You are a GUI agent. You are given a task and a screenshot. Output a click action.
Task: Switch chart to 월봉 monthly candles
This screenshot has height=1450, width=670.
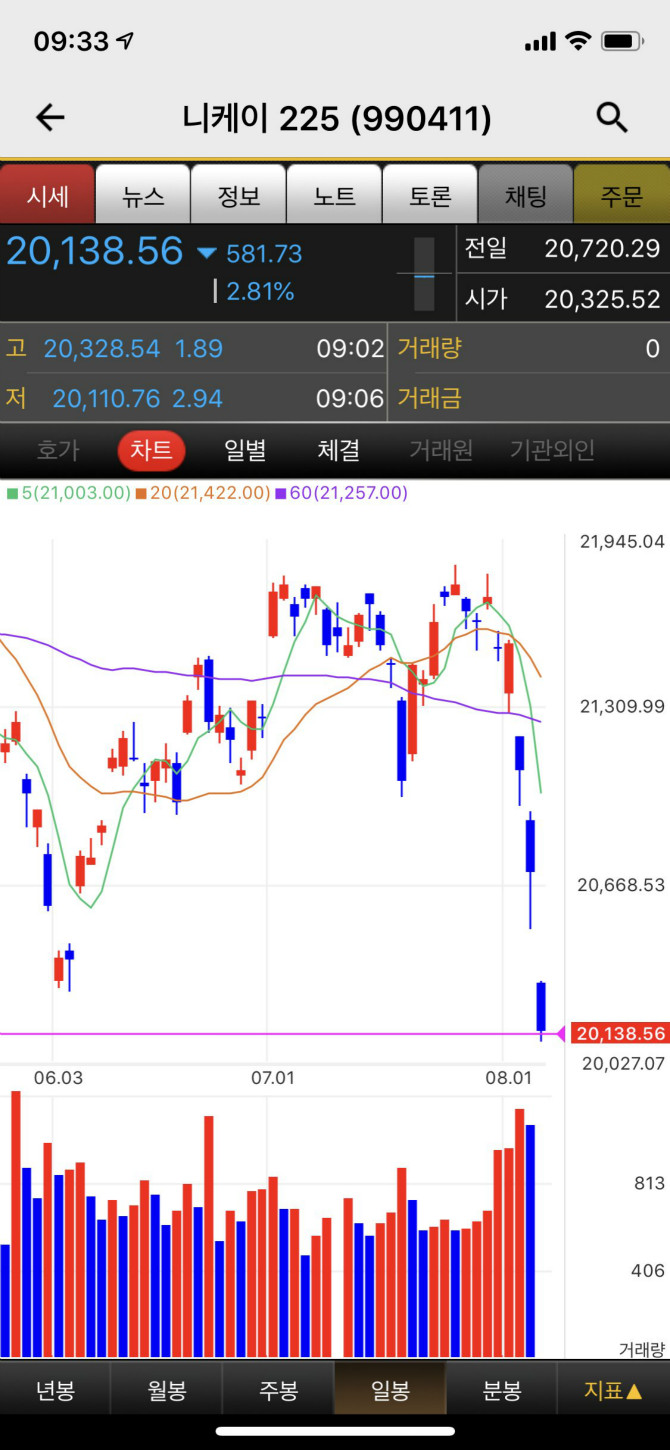pyautogui.click(x=167, y=1391)
